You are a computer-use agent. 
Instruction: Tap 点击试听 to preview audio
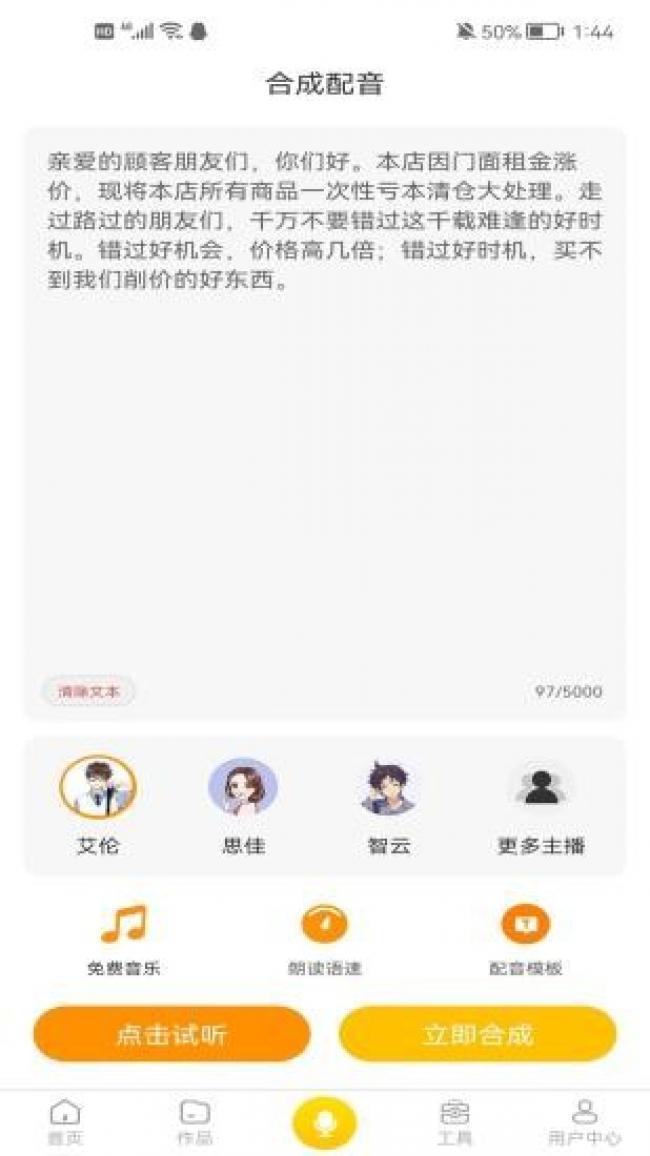(x=171, y=1033)
